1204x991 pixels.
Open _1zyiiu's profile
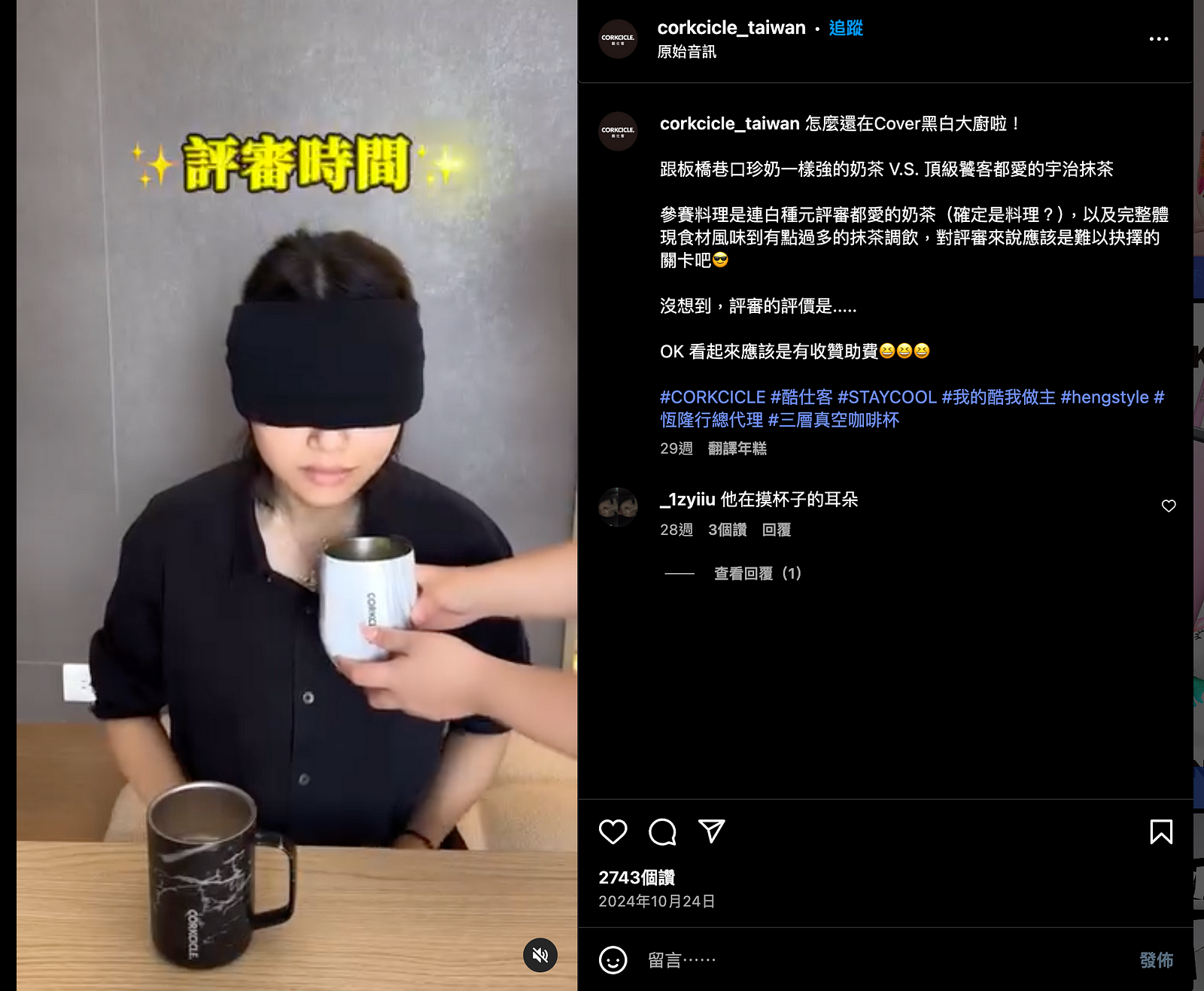[x=687, y=500]
